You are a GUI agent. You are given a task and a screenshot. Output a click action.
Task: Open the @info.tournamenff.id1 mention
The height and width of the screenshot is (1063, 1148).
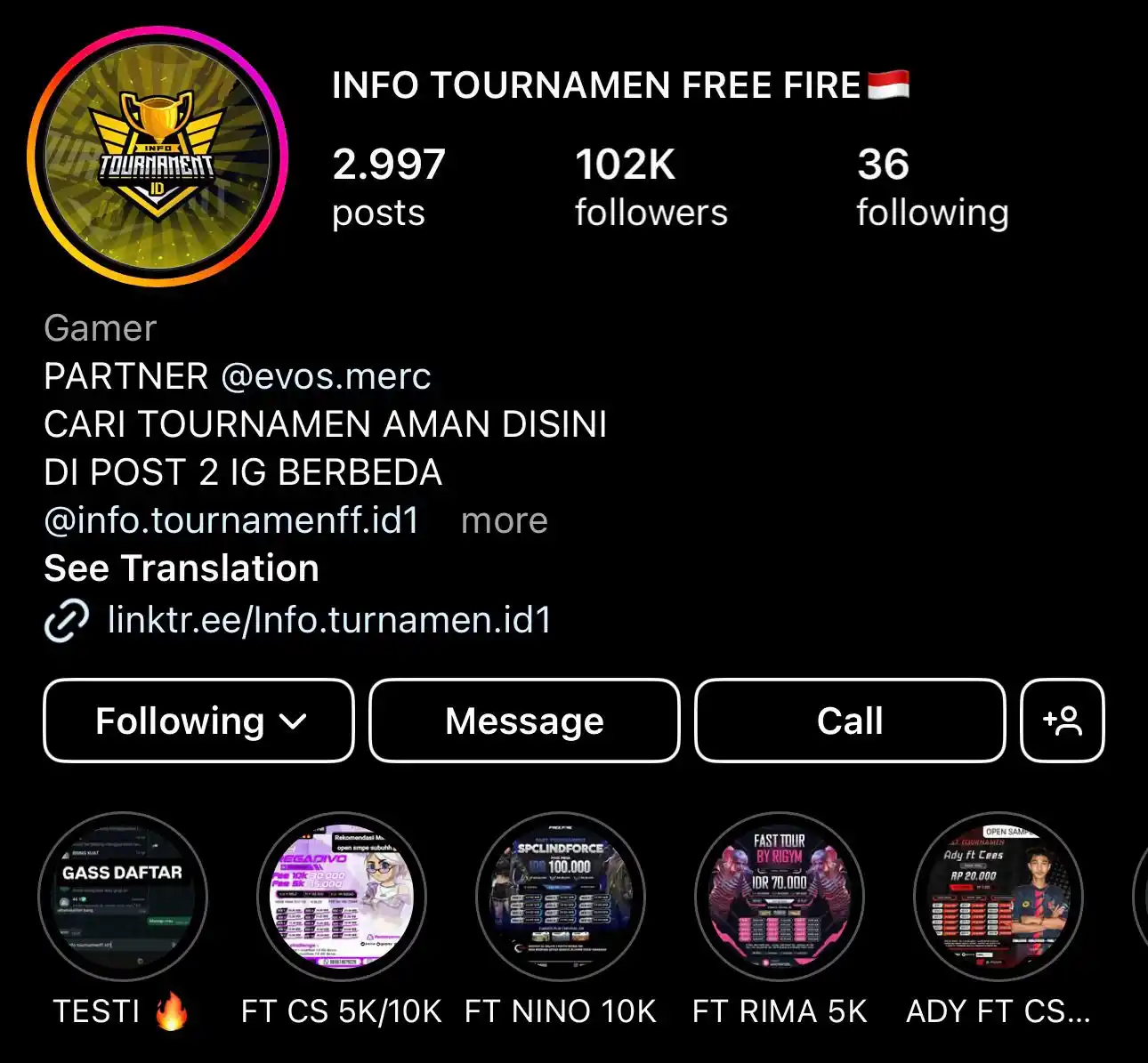(x=231, y=520)
